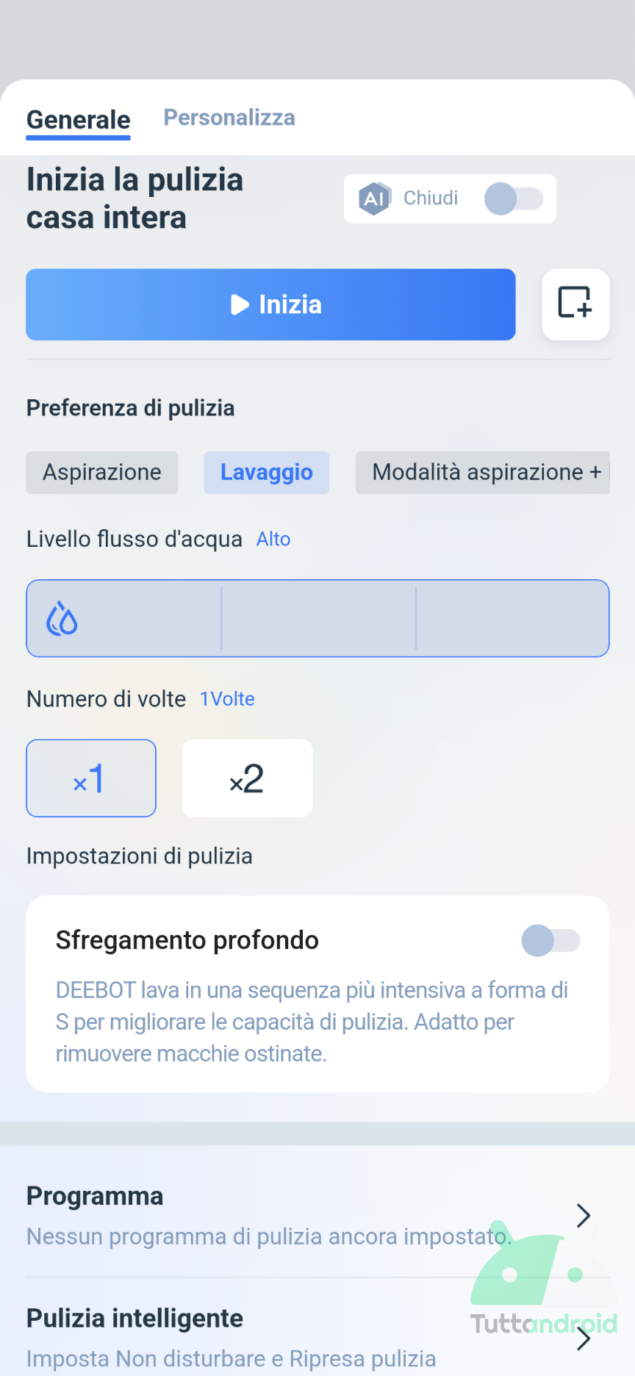This screenshot has height=1376, width=635.
Task: Toggle the AI switch next to Chiudi
Action: coord(513,198)
